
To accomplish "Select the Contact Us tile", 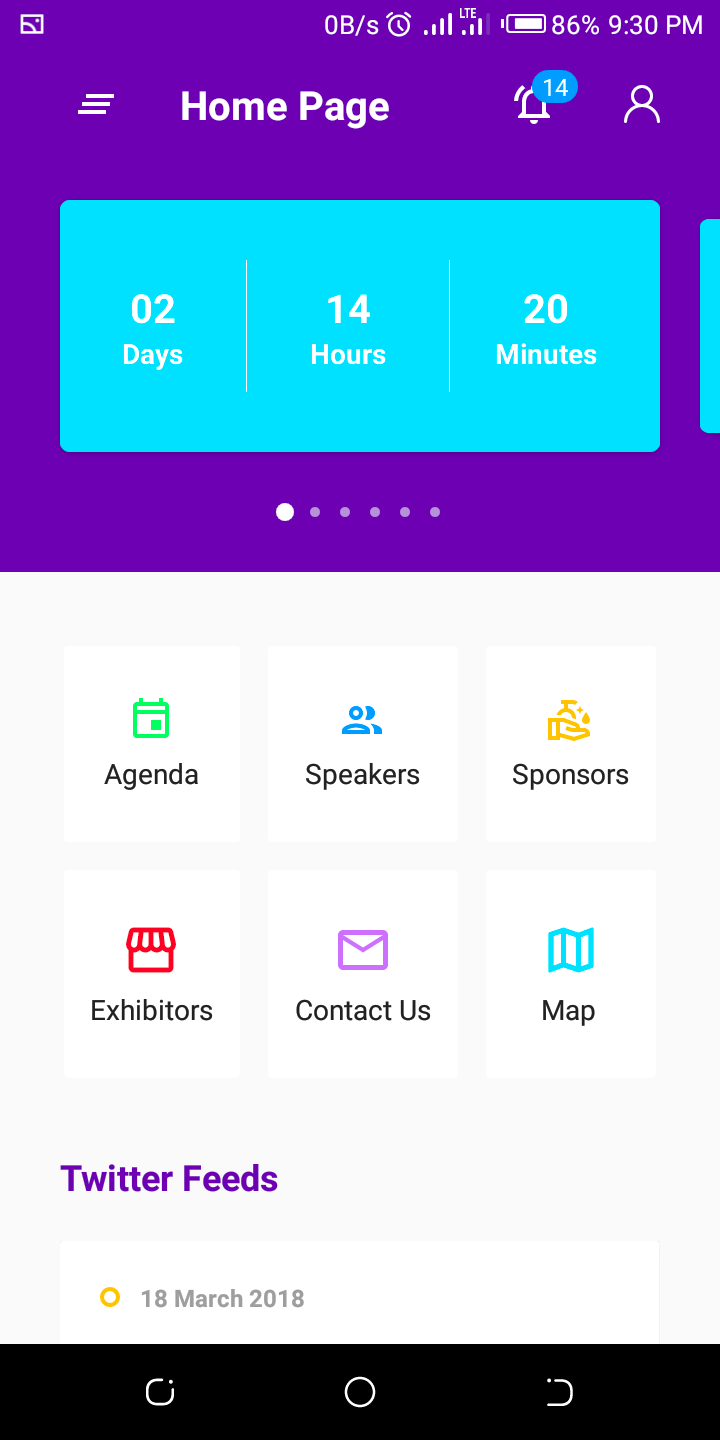I will 362,974.
